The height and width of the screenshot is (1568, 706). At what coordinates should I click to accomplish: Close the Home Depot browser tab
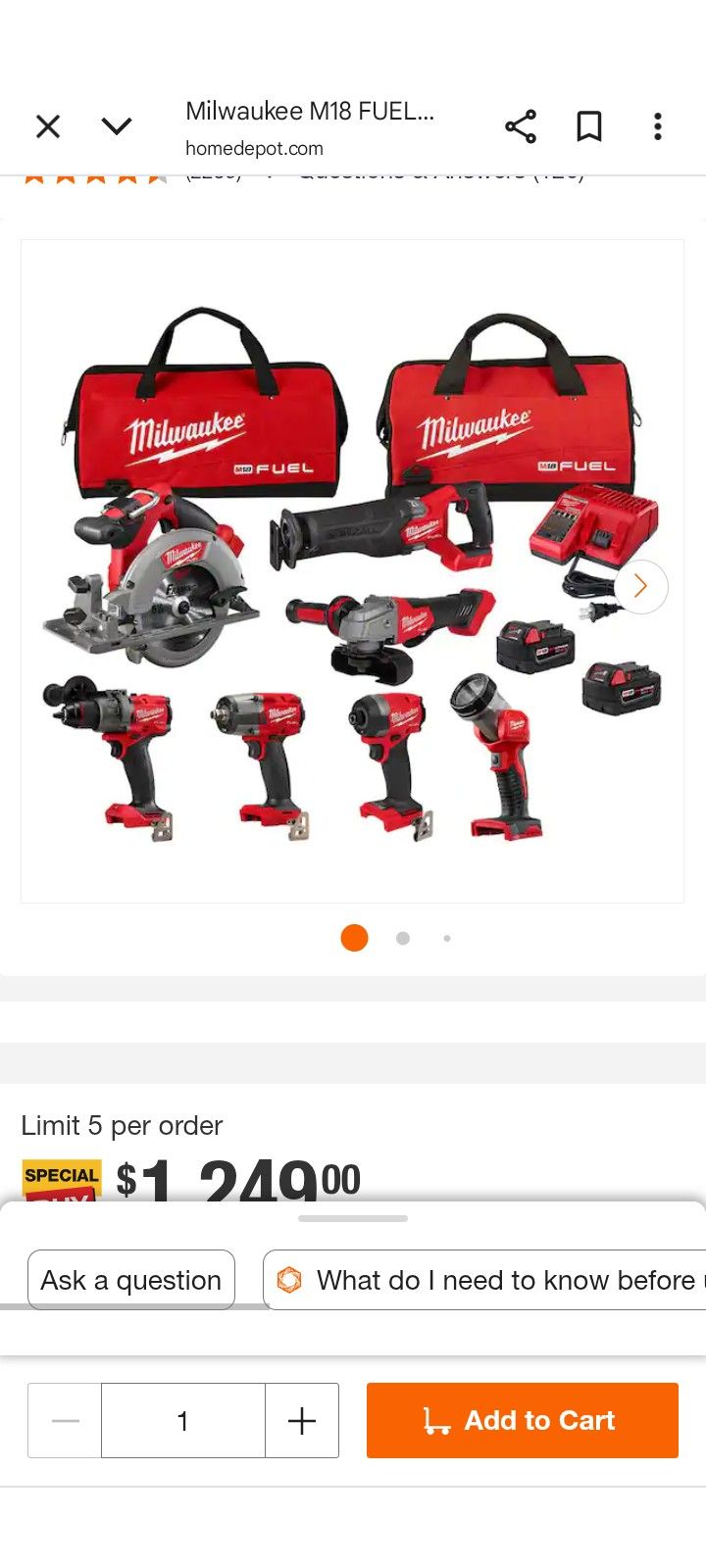click(48, 126)
